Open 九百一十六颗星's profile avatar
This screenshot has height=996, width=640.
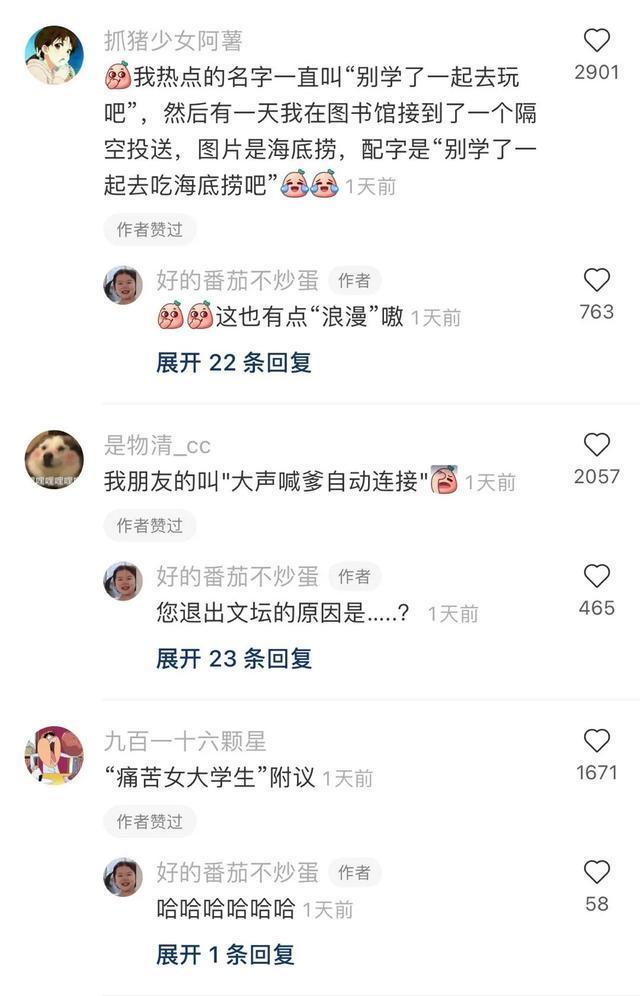54,755
